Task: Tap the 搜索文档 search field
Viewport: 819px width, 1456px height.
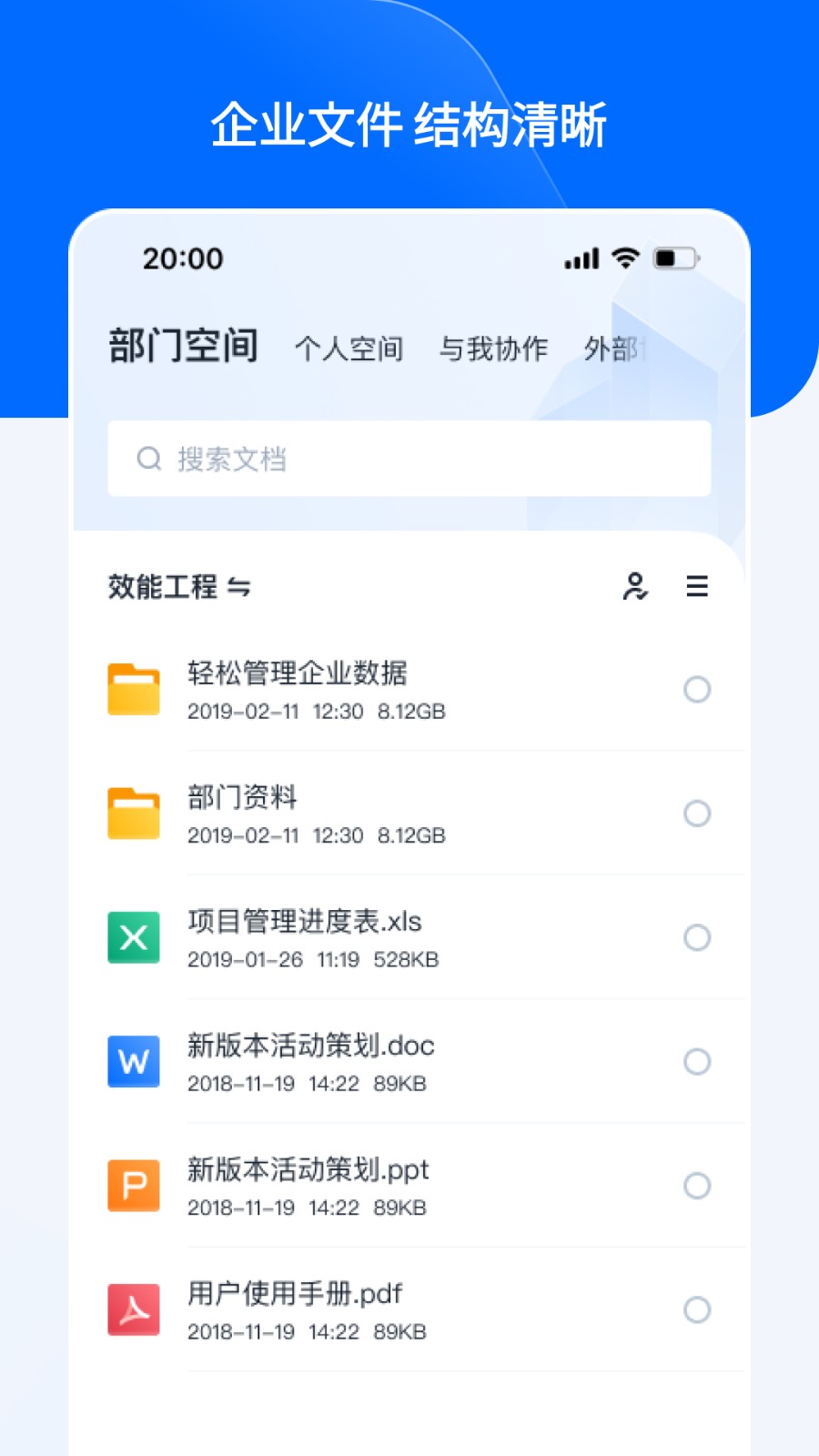Action: point(409,460)
